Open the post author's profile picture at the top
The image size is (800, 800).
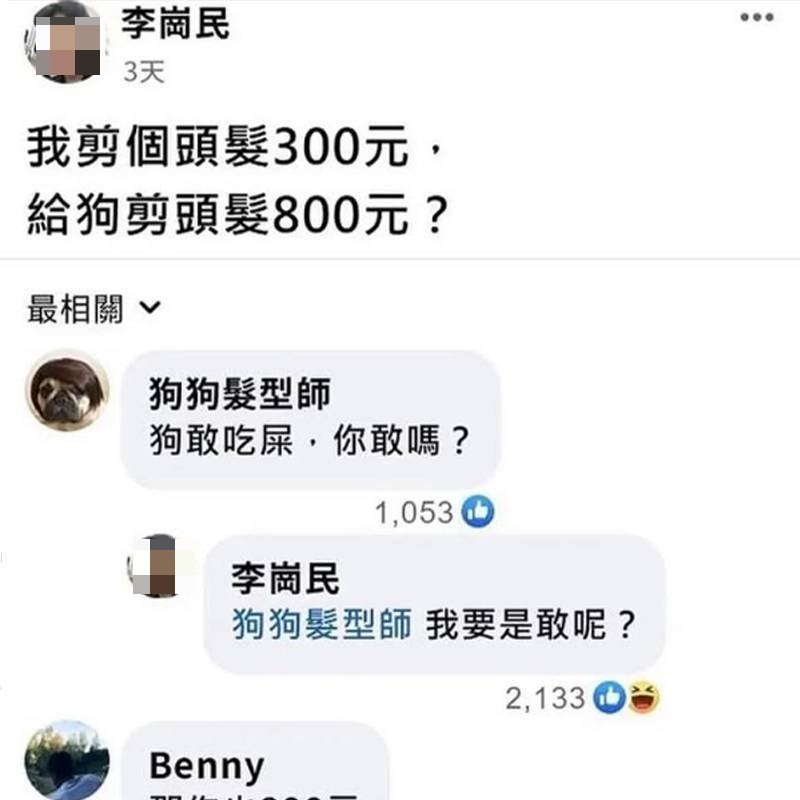pyautogui.click(x=66, y=40)
